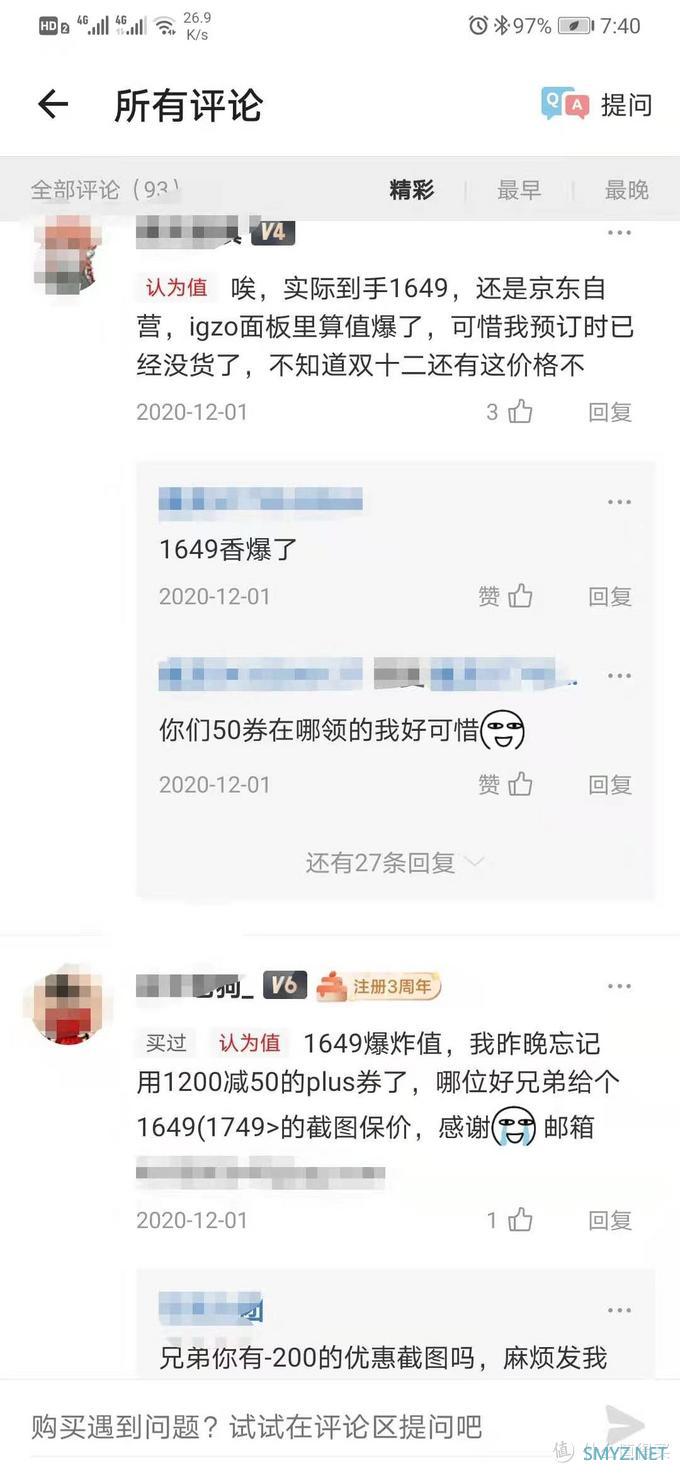The height and width of the screenshot is (1473, 680).
Task: Reply to the igzo面板 comment
Action: pos(610,412)
